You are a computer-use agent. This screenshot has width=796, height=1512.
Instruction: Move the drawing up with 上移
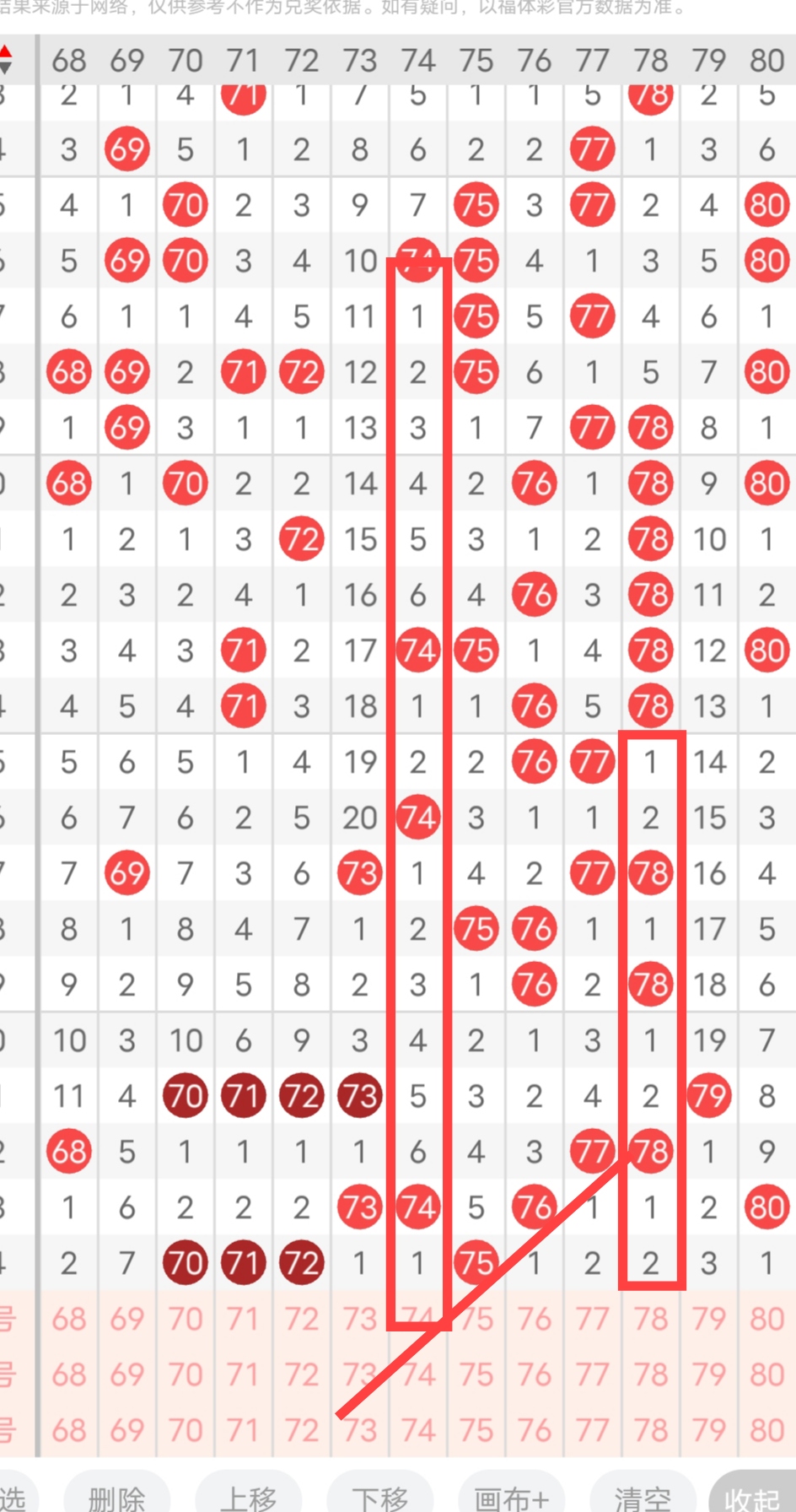[x=248, y=1496]
